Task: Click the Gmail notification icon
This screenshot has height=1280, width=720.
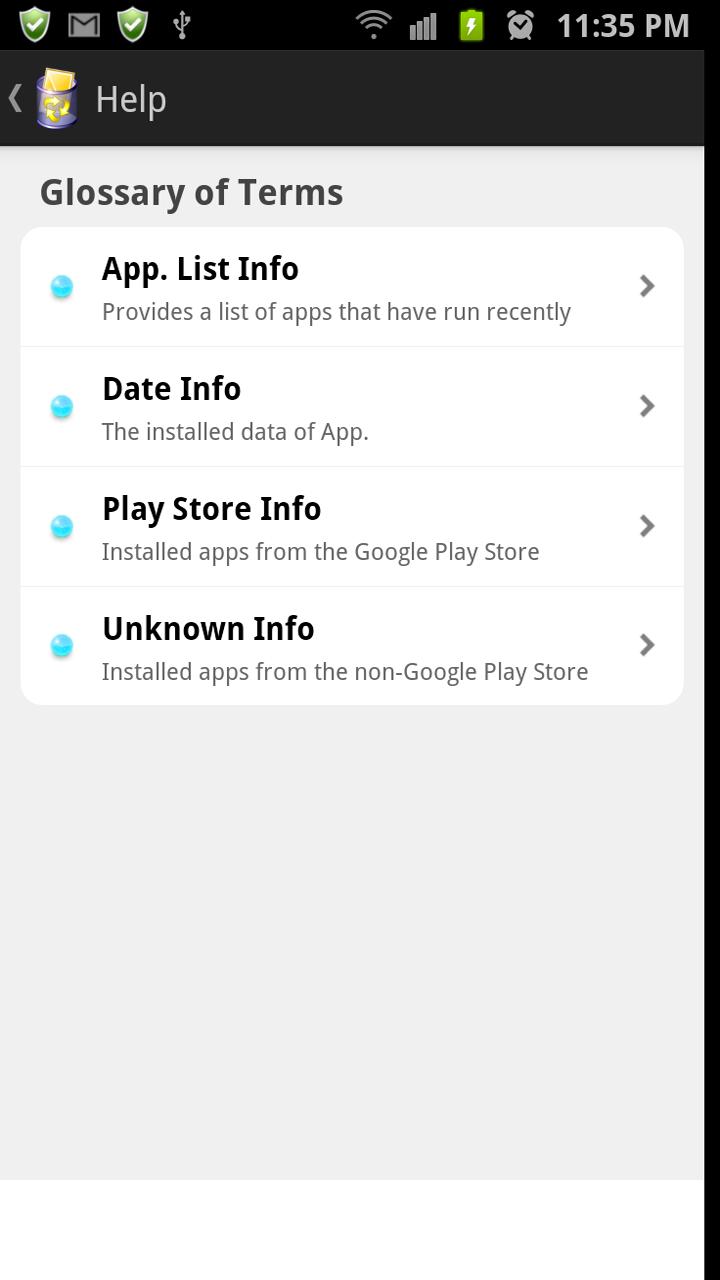Action: click(85, 24)
